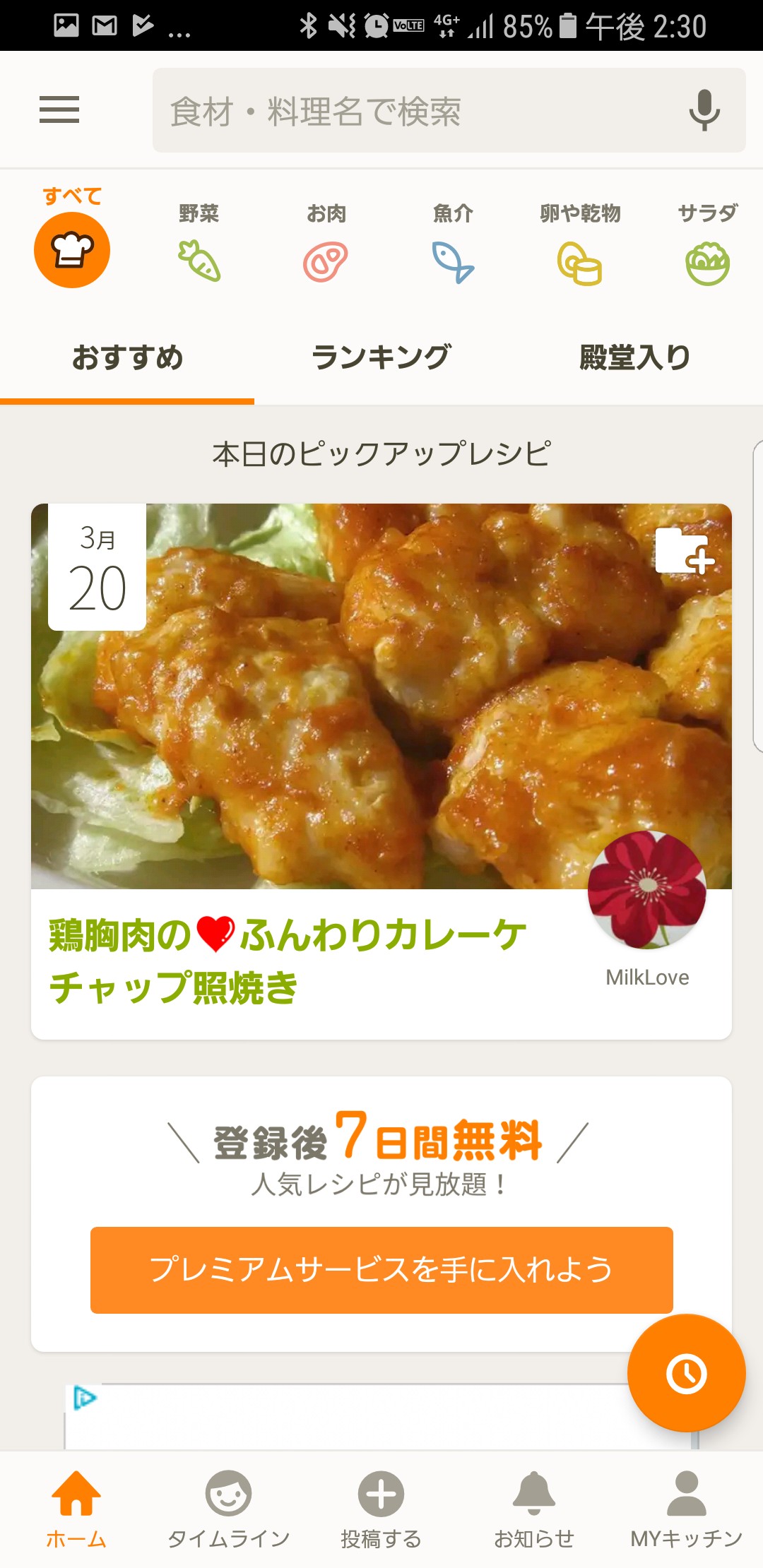The image size is (763, 1568).
Task: Open the floating clock history button
Action: (x=686, y=1374)
